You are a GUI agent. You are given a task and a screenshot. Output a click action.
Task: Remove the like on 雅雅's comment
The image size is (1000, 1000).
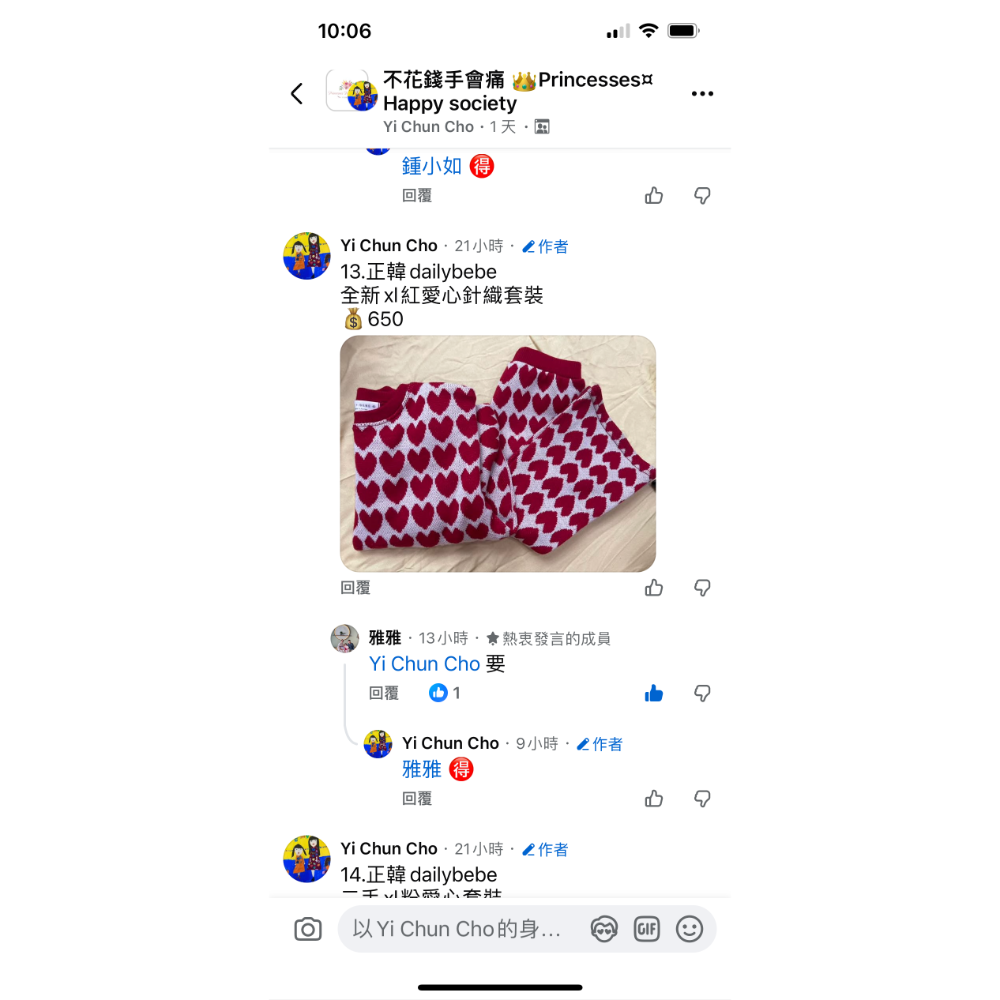pyautogui.click(x=654, y=693)
